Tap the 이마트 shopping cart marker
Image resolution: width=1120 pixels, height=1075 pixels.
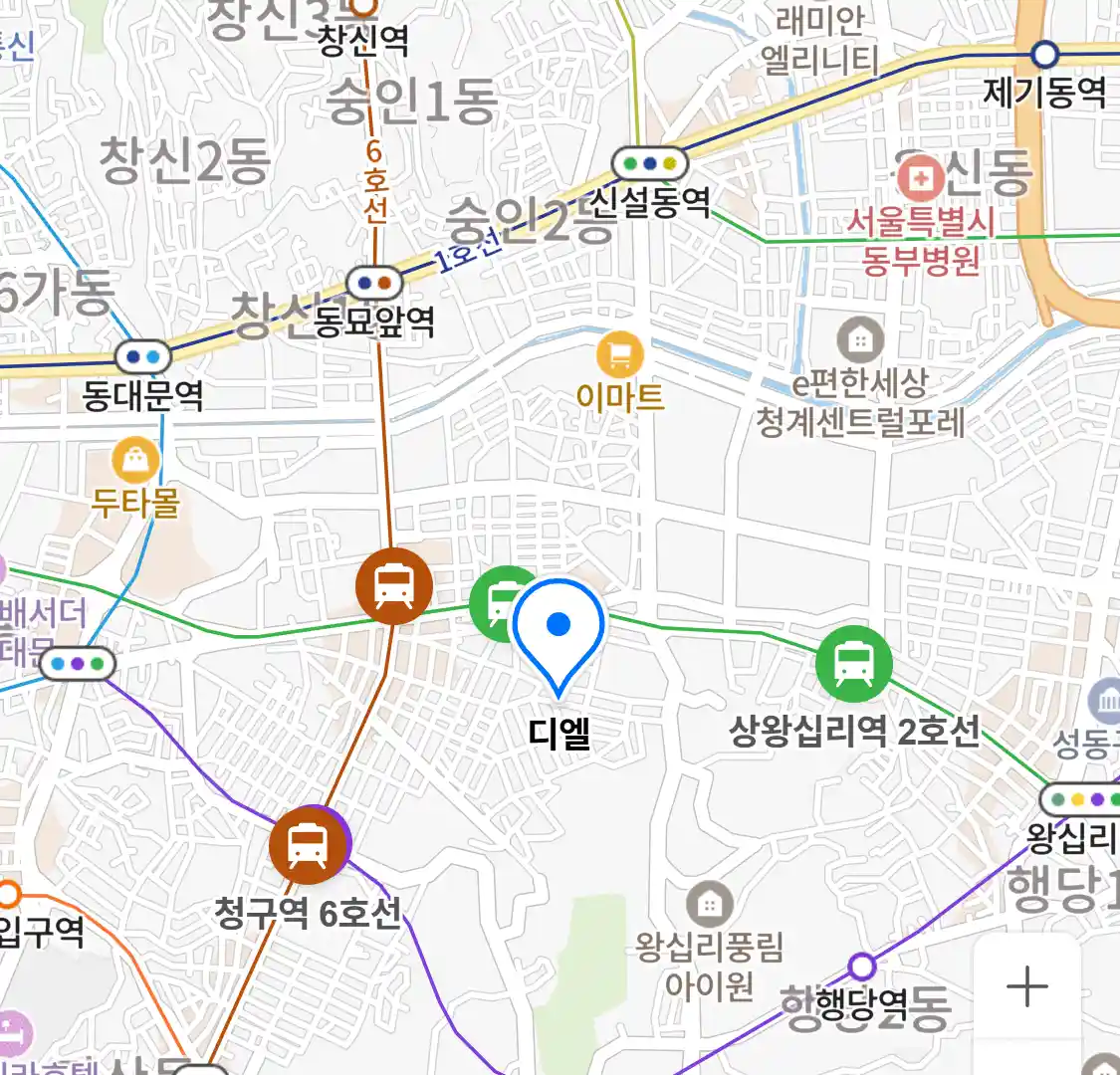point(619,355)
